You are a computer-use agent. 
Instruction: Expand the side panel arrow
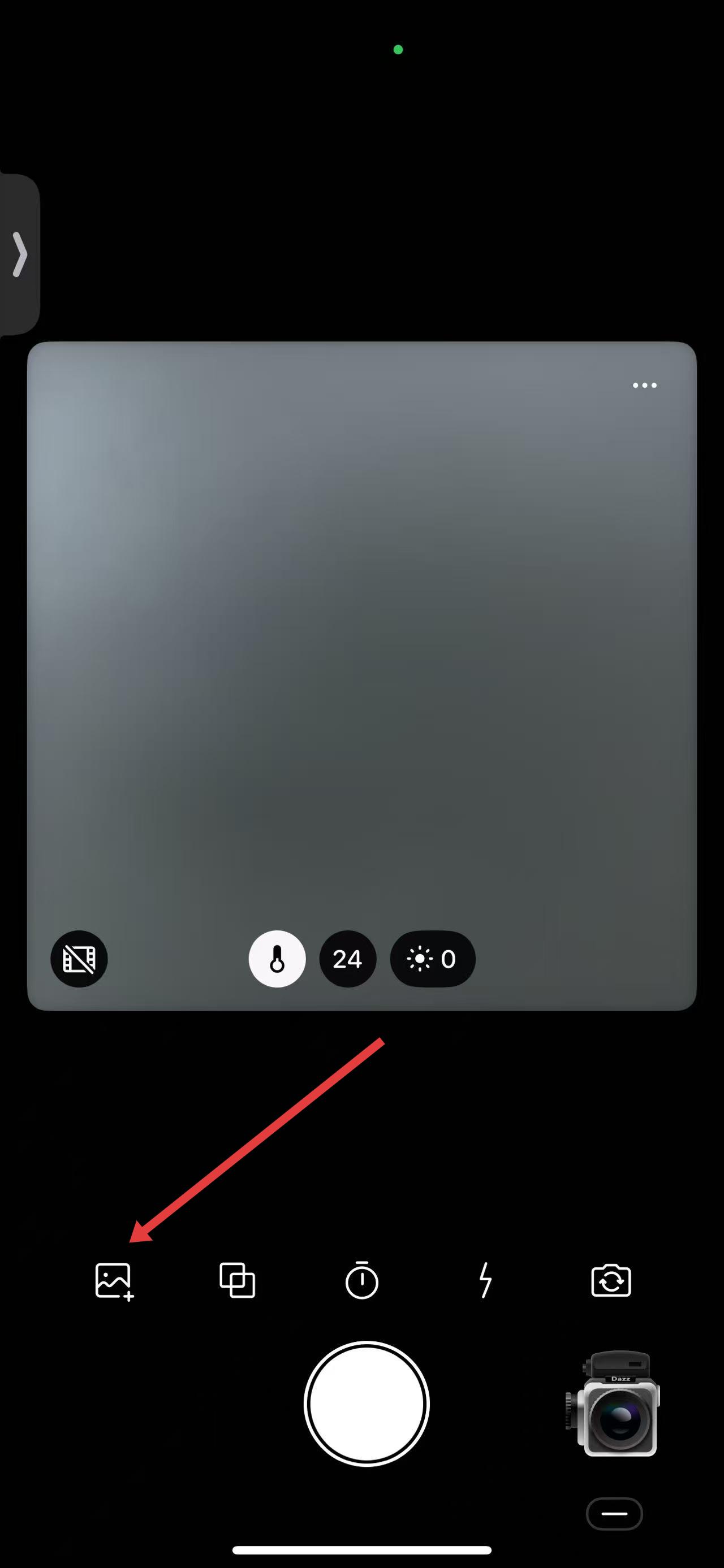(x=20, y=254)
